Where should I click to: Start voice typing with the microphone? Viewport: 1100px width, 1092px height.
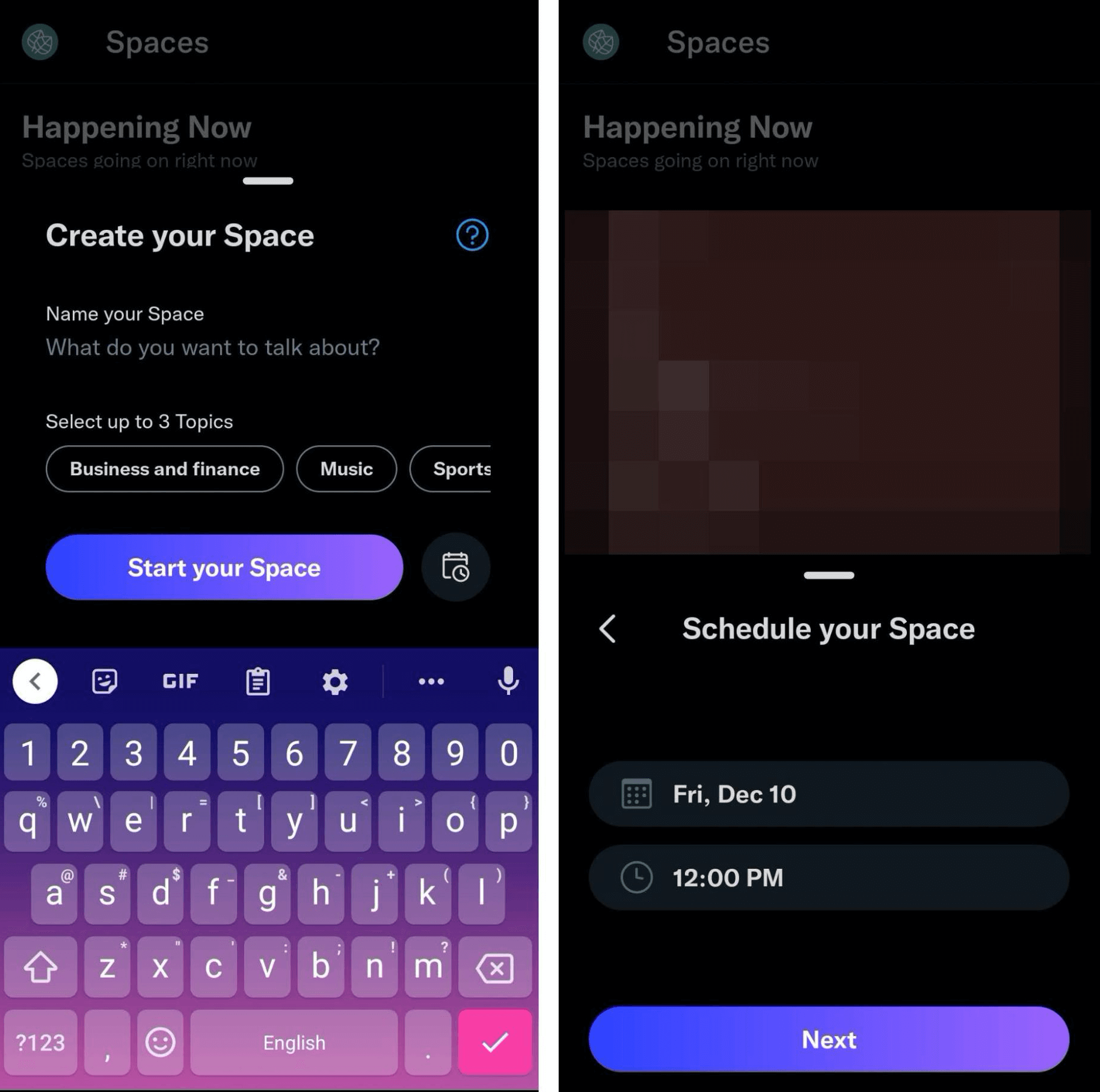[x=508, y=681]
